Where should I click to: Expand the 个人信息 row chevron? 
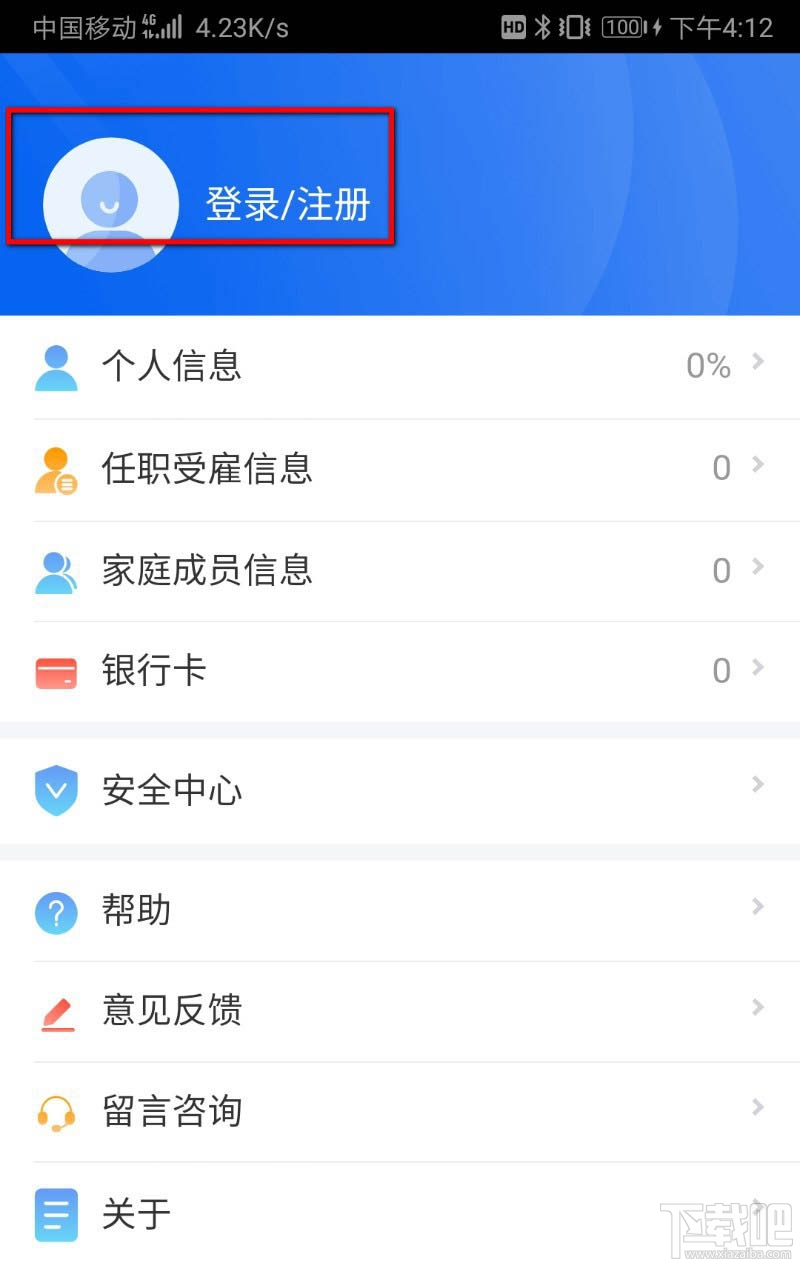click(x=757, y=366)
